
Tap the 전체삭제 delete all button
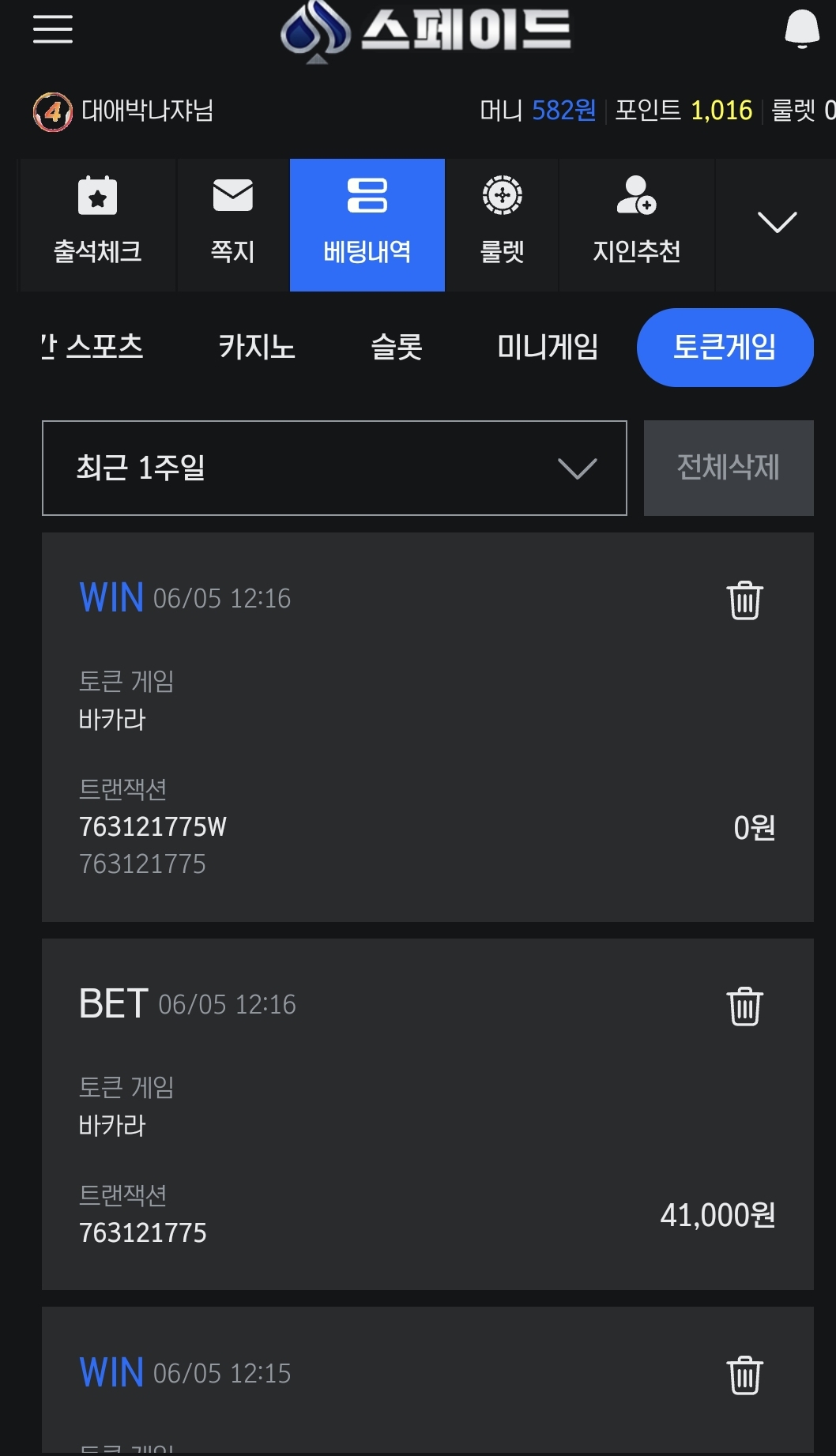point(729,468)
